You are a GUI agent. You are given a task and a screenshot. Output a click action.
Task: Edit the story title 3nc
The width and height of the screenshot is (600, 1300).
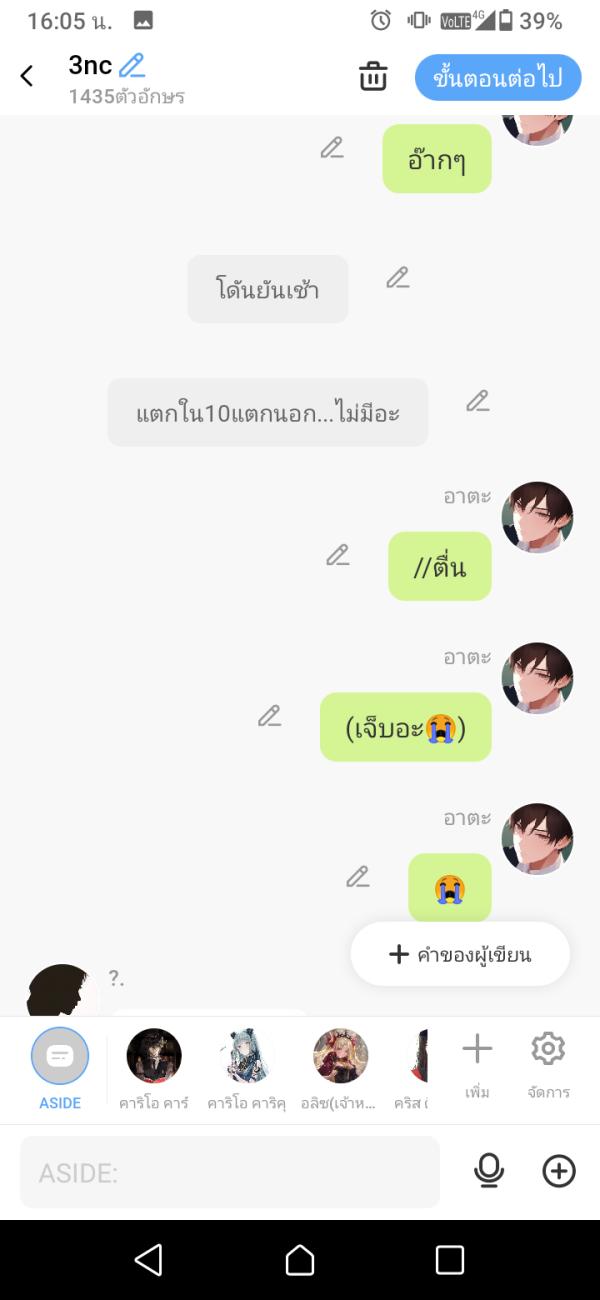tap(132, 66)
